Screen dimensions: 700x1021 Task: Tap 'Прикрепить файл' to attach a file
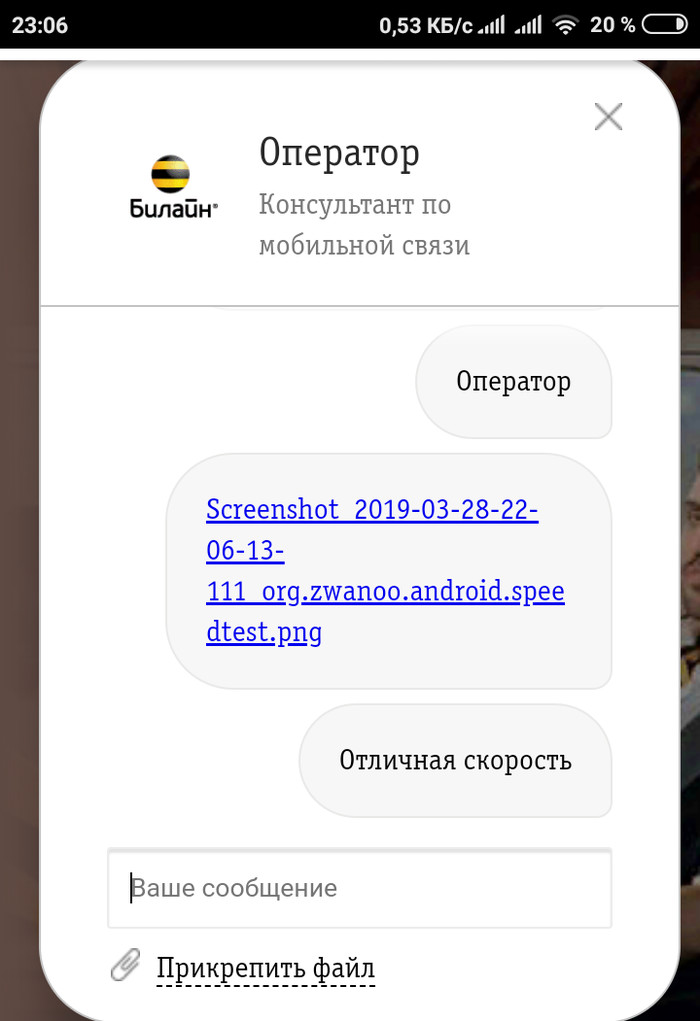pos(265,968)
